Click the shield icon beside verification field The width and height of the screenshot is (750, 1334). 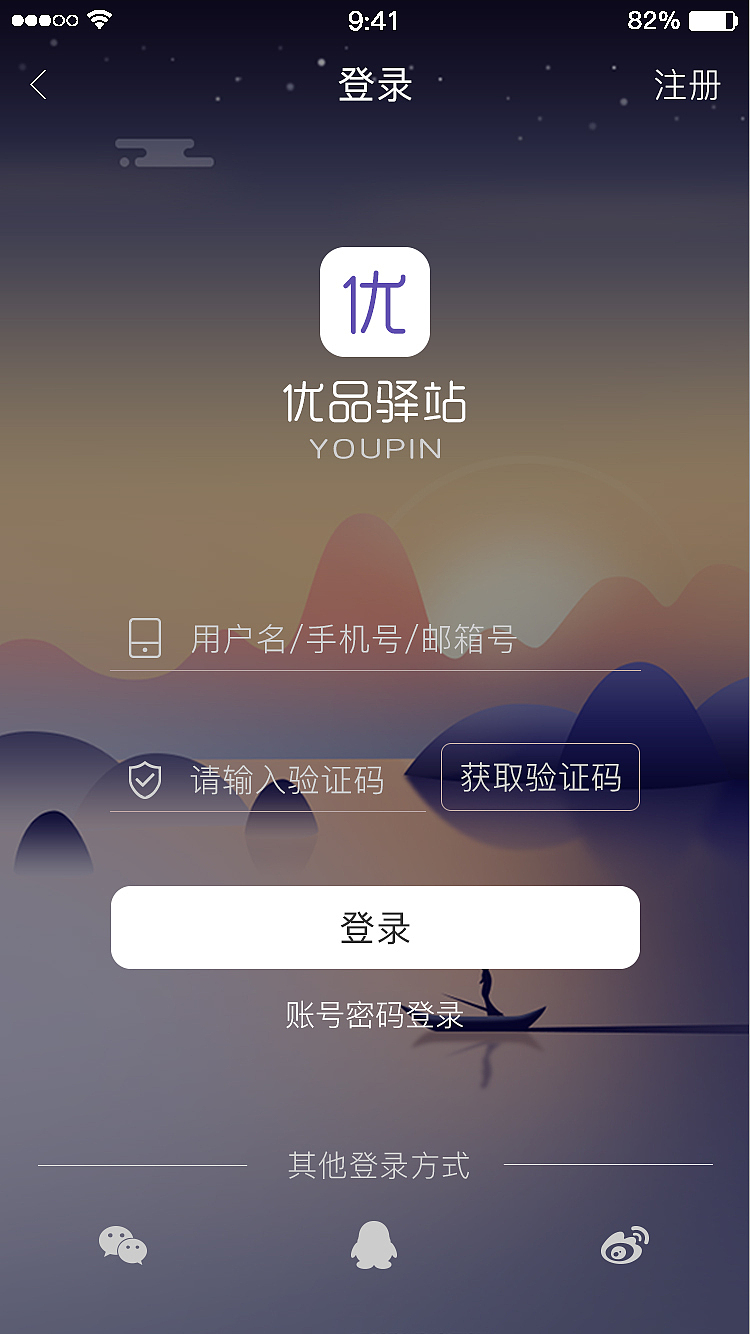click(143, 780)
